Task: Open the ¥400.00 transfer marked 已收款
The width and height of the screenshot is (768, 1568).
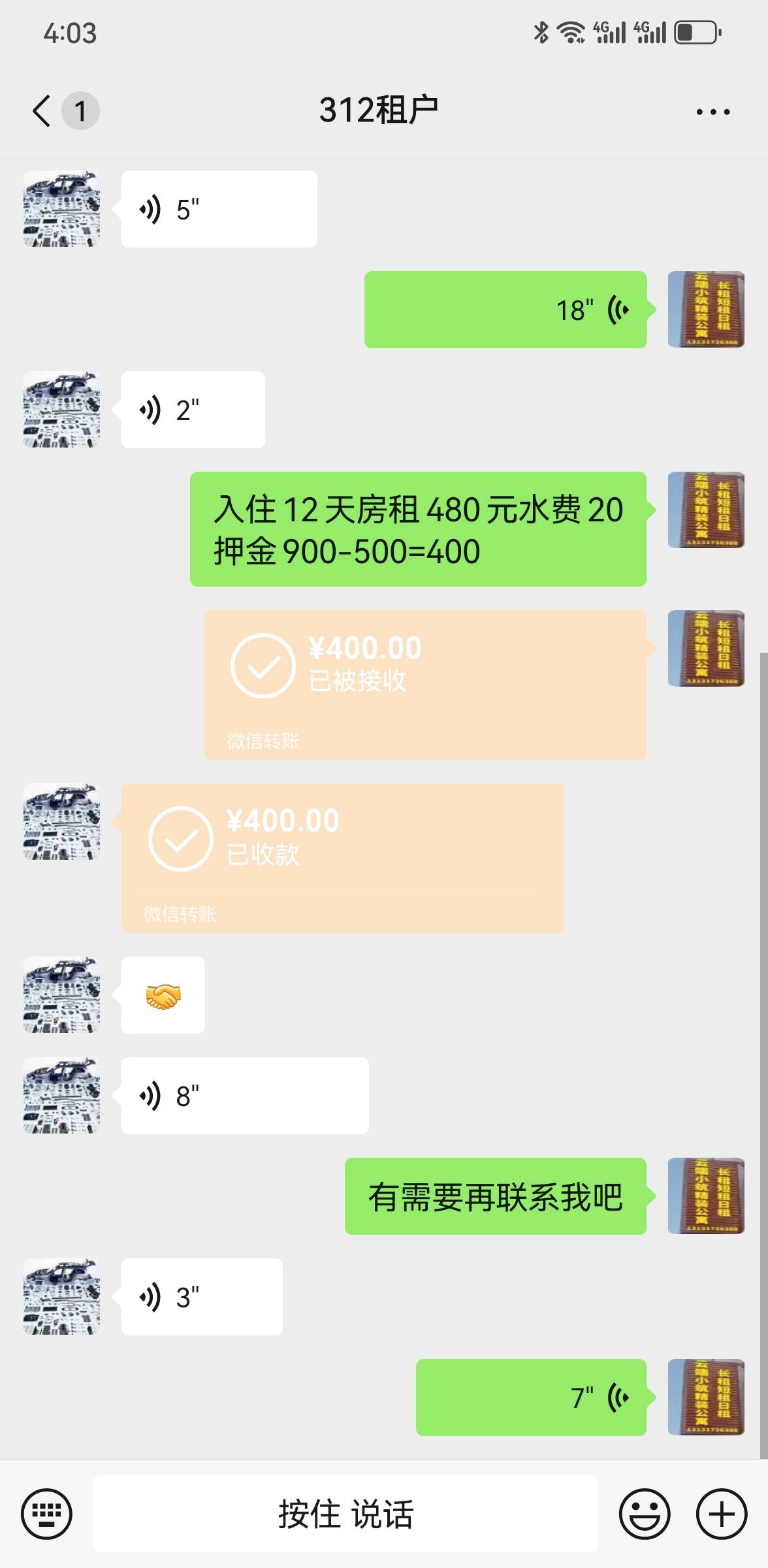Action: click(x=342, y=858)
